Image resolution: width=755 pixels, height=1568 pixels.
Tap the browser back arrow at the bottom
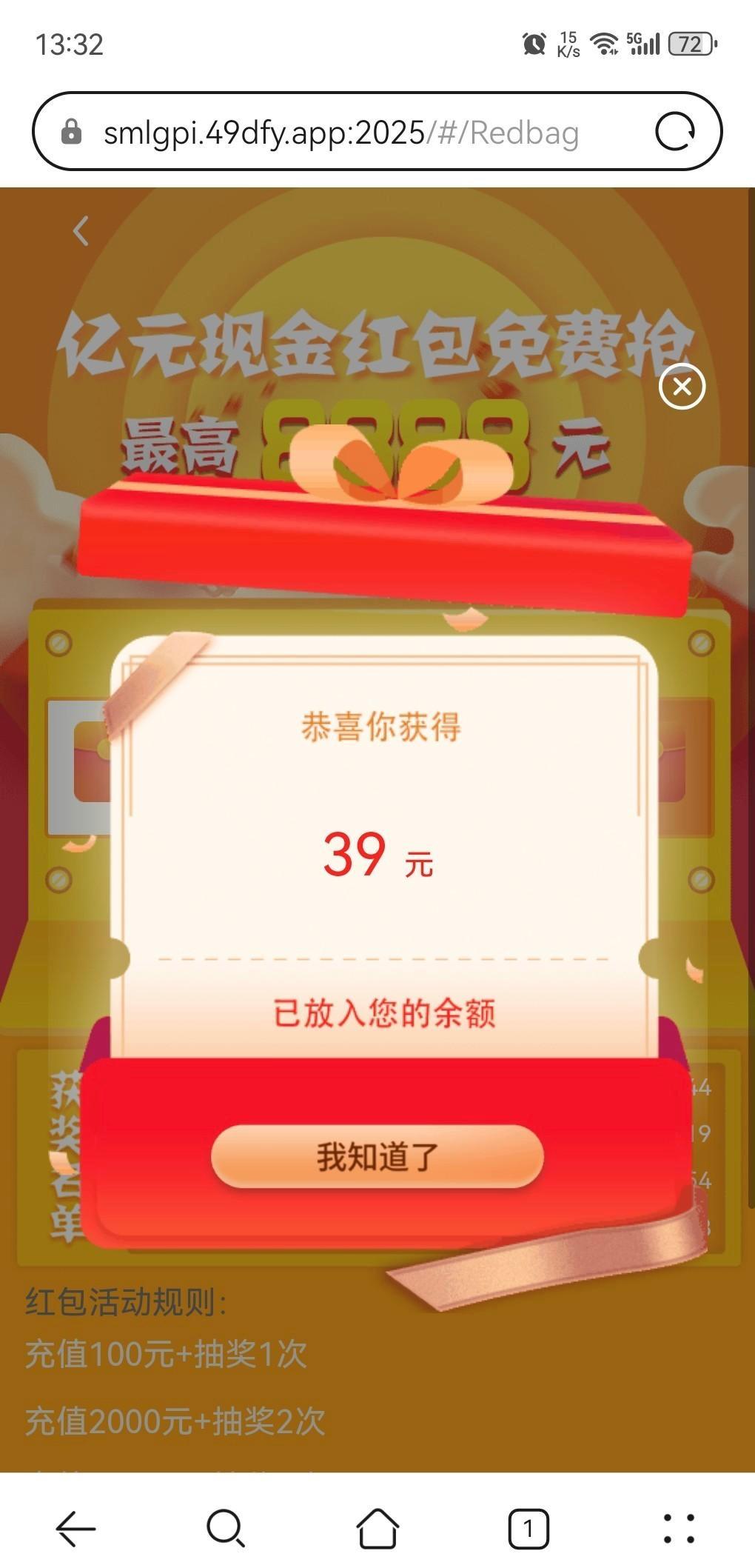[x=75, y=1528]
